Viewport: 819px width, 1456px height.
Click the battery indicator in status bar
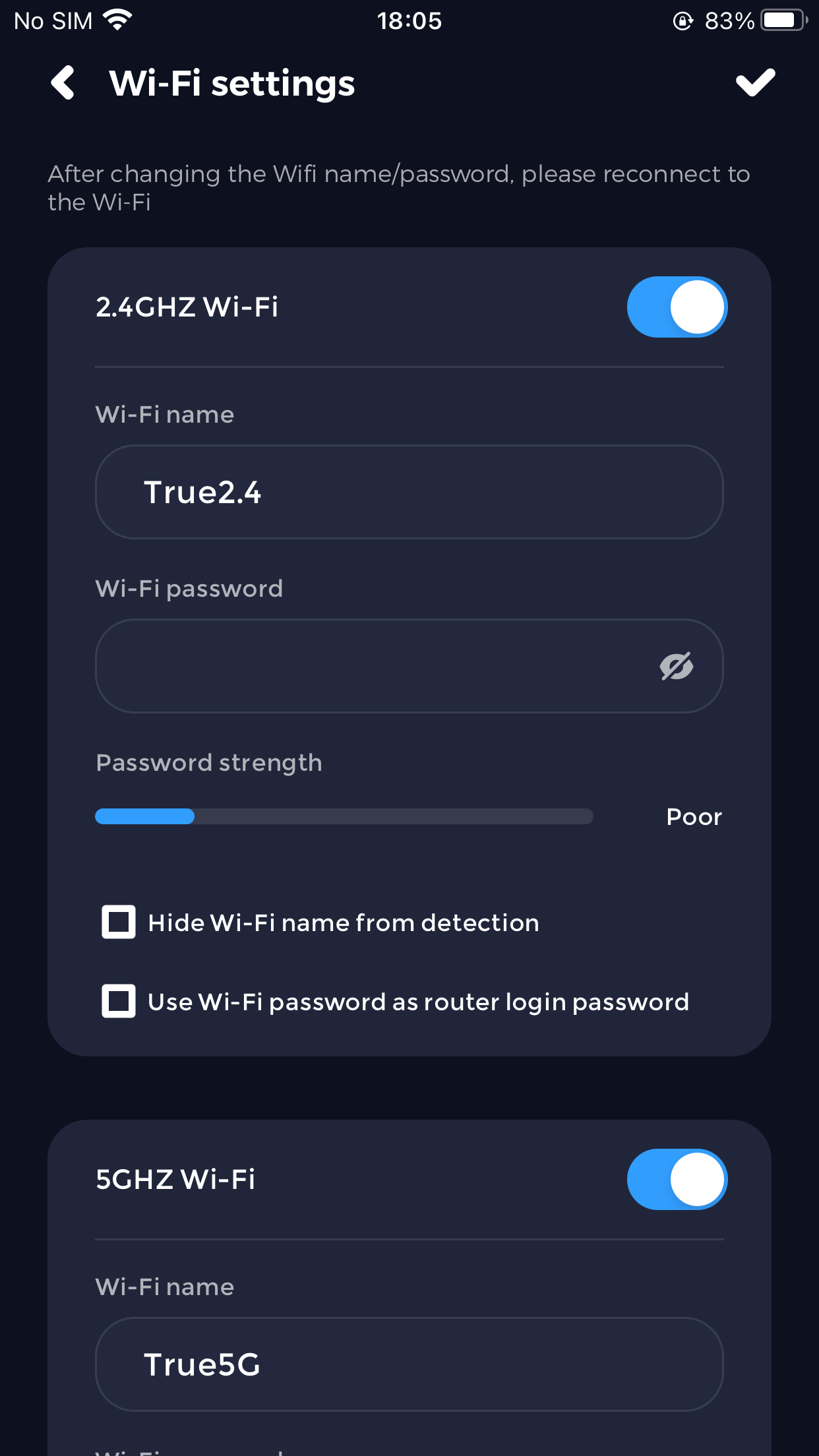click(783, 20)
